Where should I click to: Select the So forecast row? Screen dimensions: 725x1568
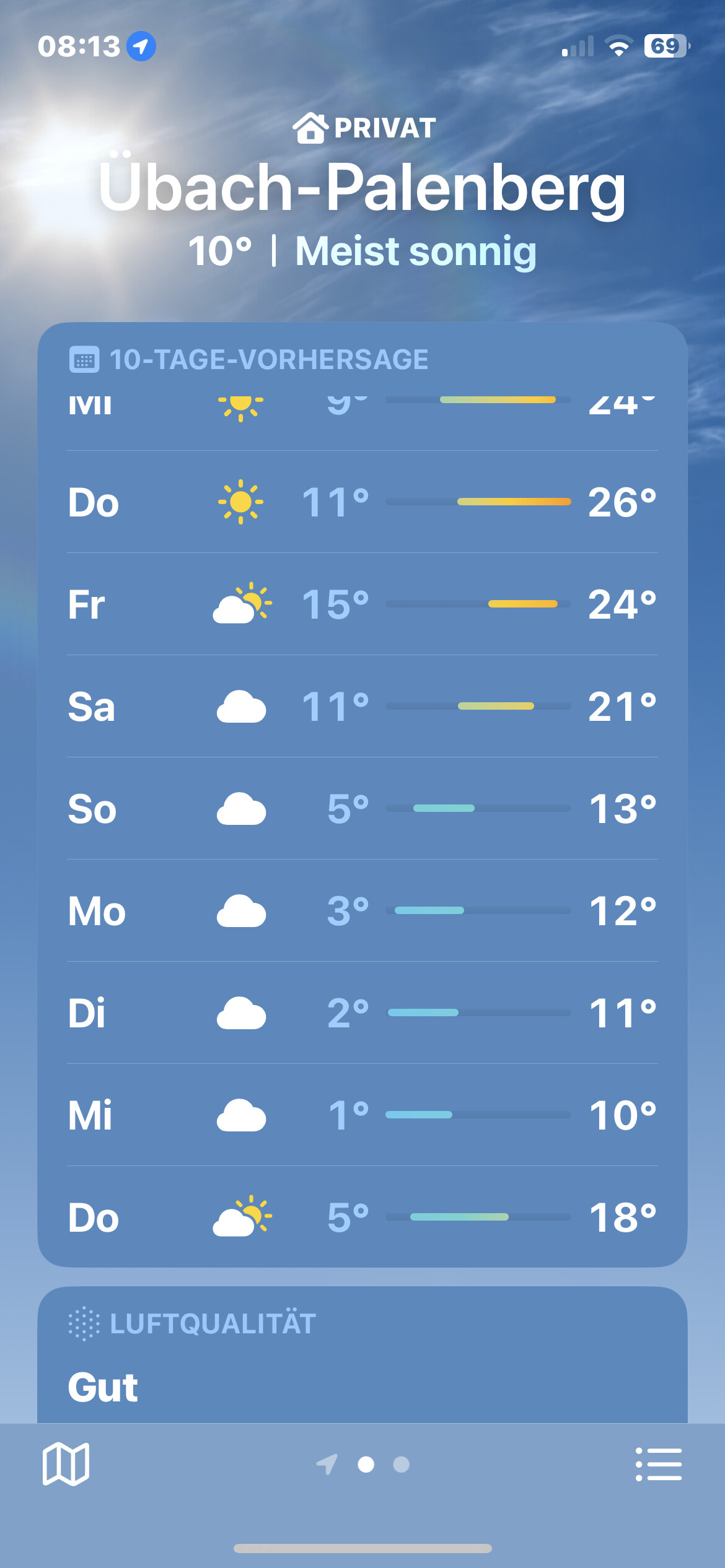point(362,808)
